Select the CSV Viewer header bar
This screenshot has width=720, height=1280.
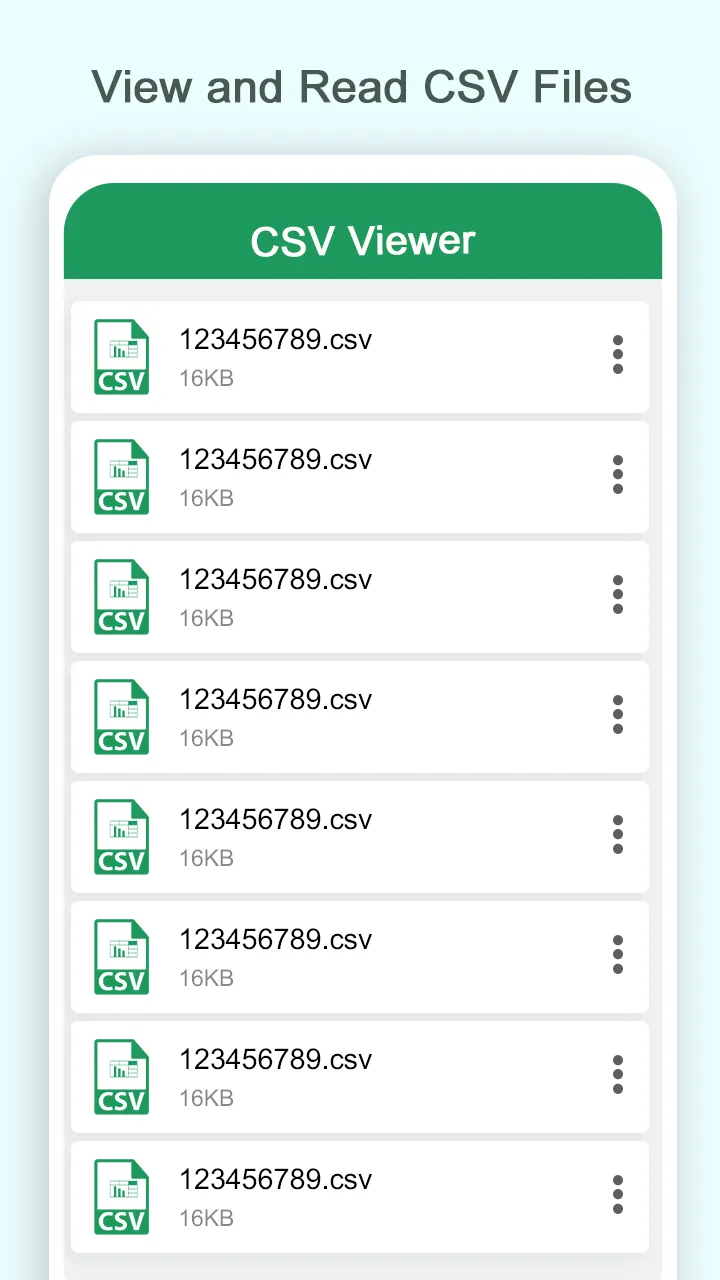(362, 239)
